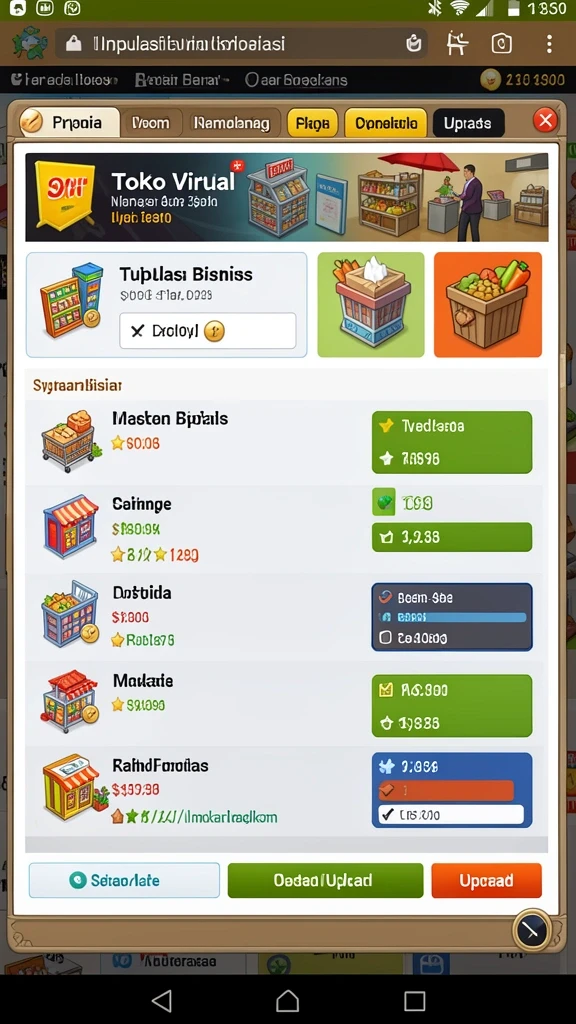Select the Masten Bipials row
The height and width of the screenshot is (1024, 576).
[x=287, y=442]
